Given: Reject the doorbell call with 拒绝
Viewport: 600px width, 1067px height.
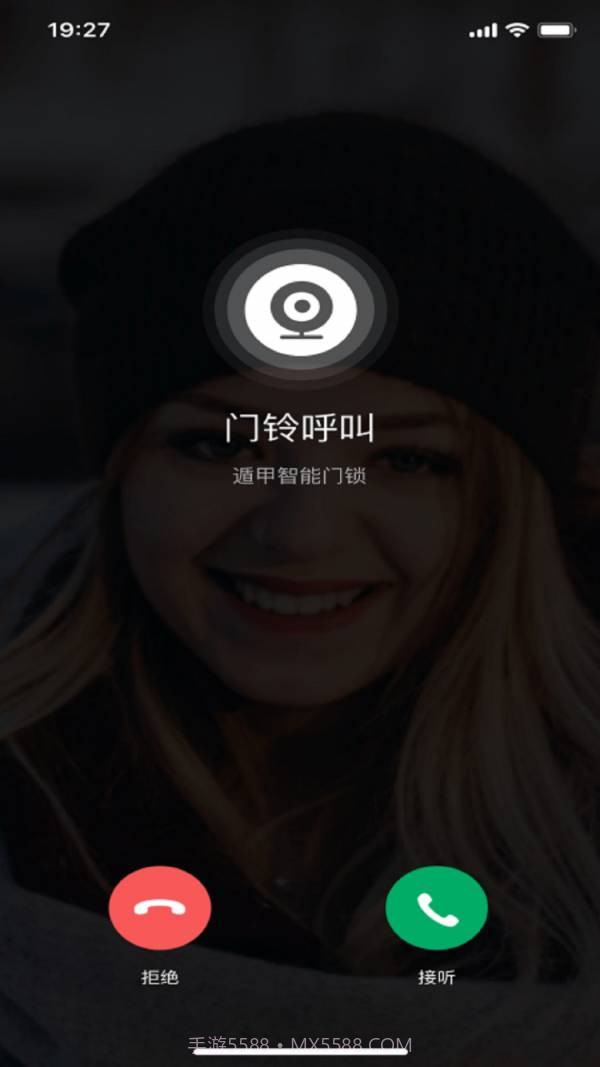Looking at the screenshot, I should click(x=160, y=907).
